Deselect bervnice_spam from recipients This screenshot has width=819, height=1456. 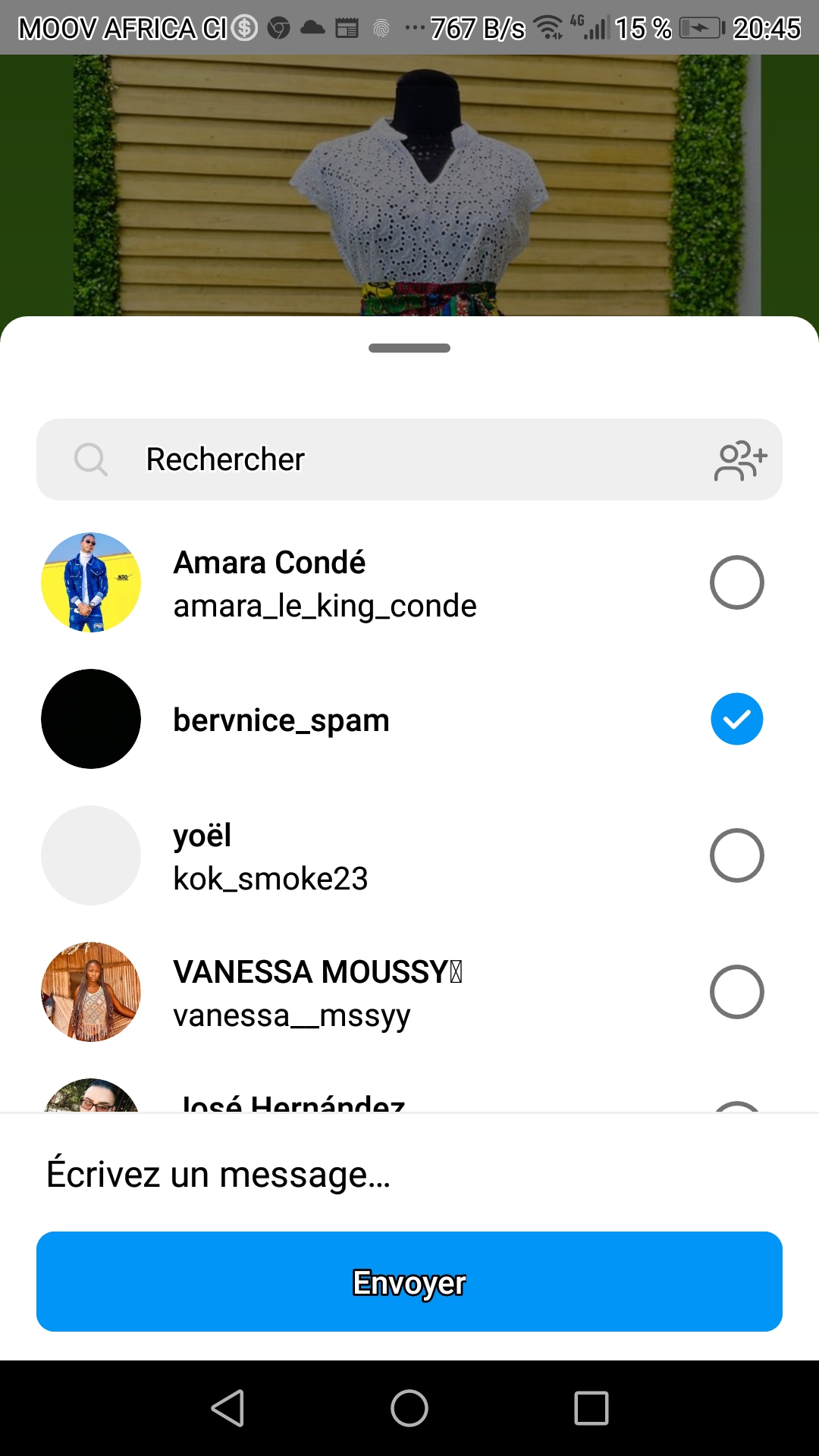[x=736, y=719]
